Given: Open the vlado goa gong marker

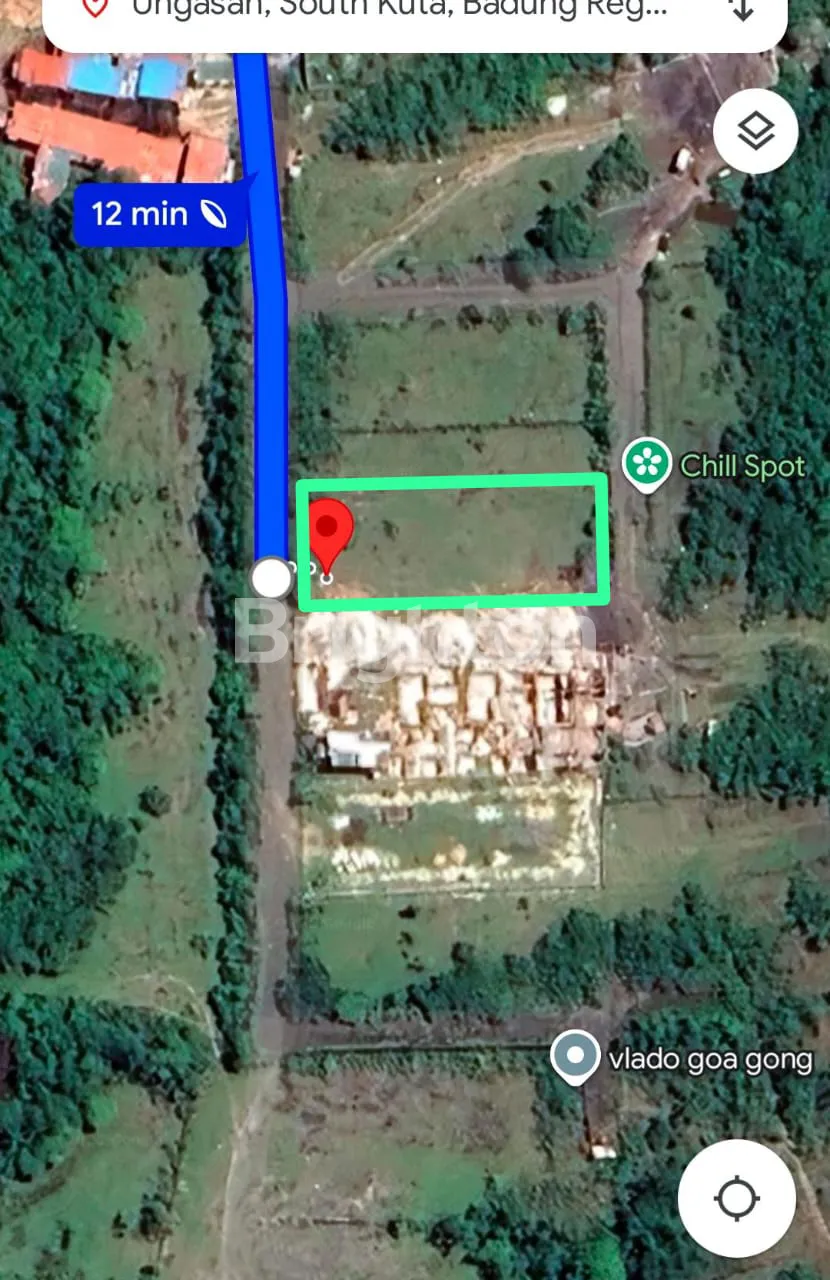Looking at the screenshot, I should tap(576, 1057).
